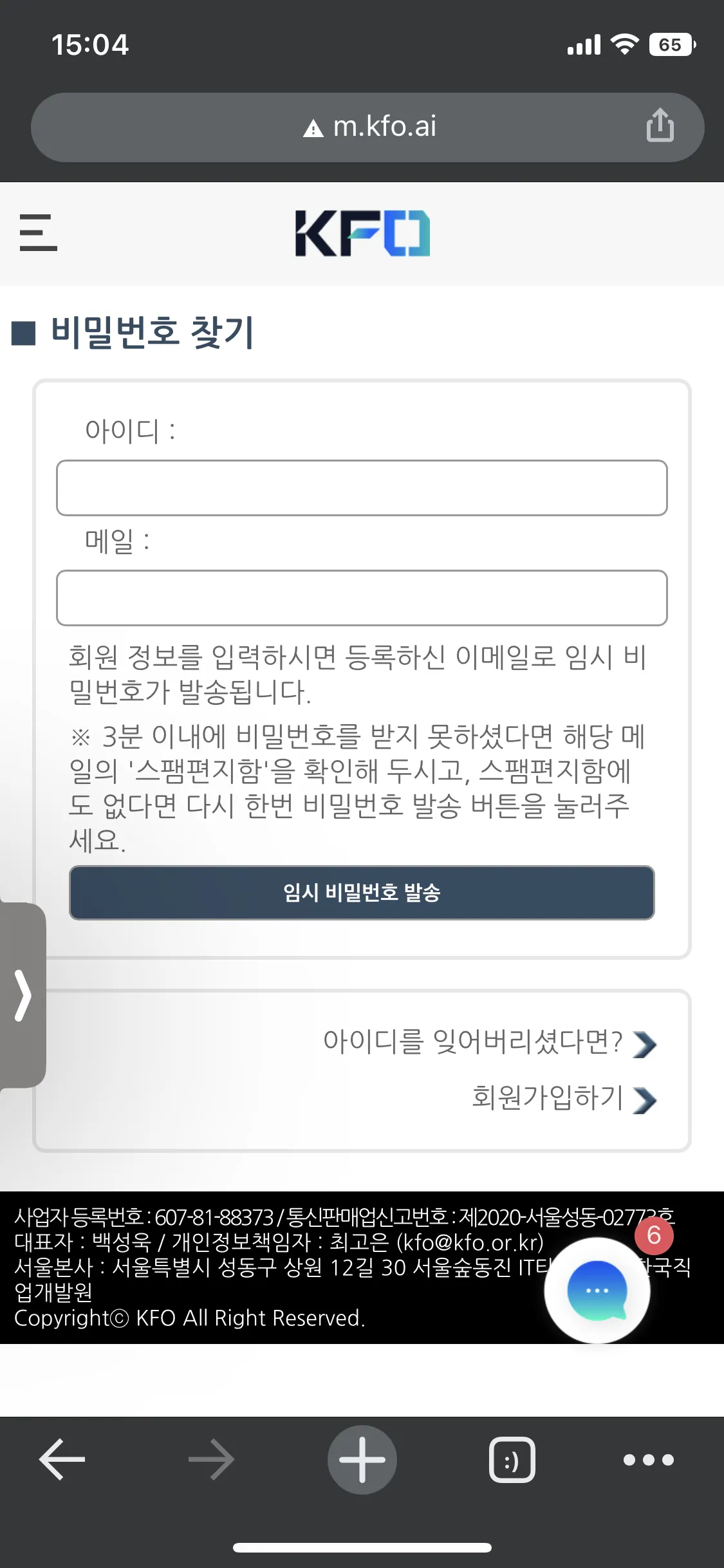Expand the side panel arrow
Screen dimensions: 724x1568
23,995
